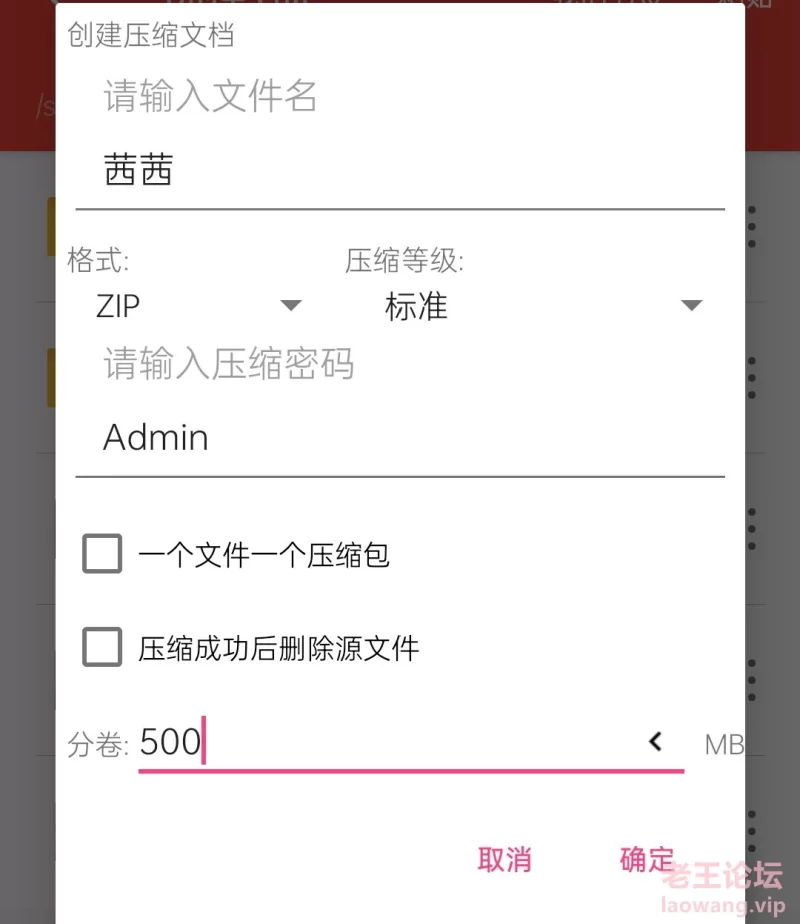Edit the file name field containing 茜茜

click(398, 171)
